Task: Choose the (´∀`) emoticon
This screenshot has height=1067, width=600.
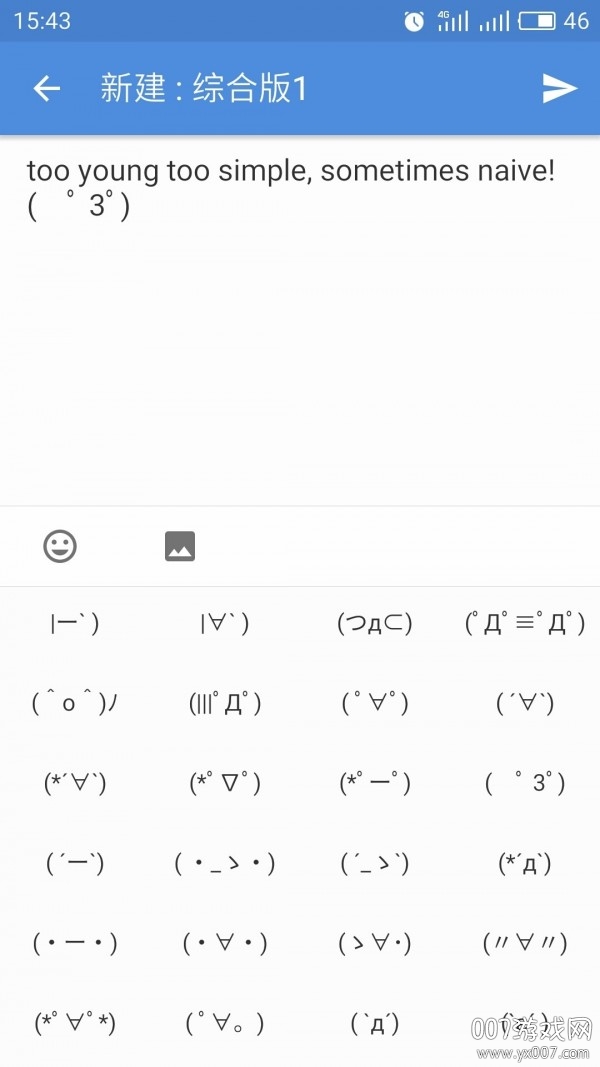Action: point(525,703)
